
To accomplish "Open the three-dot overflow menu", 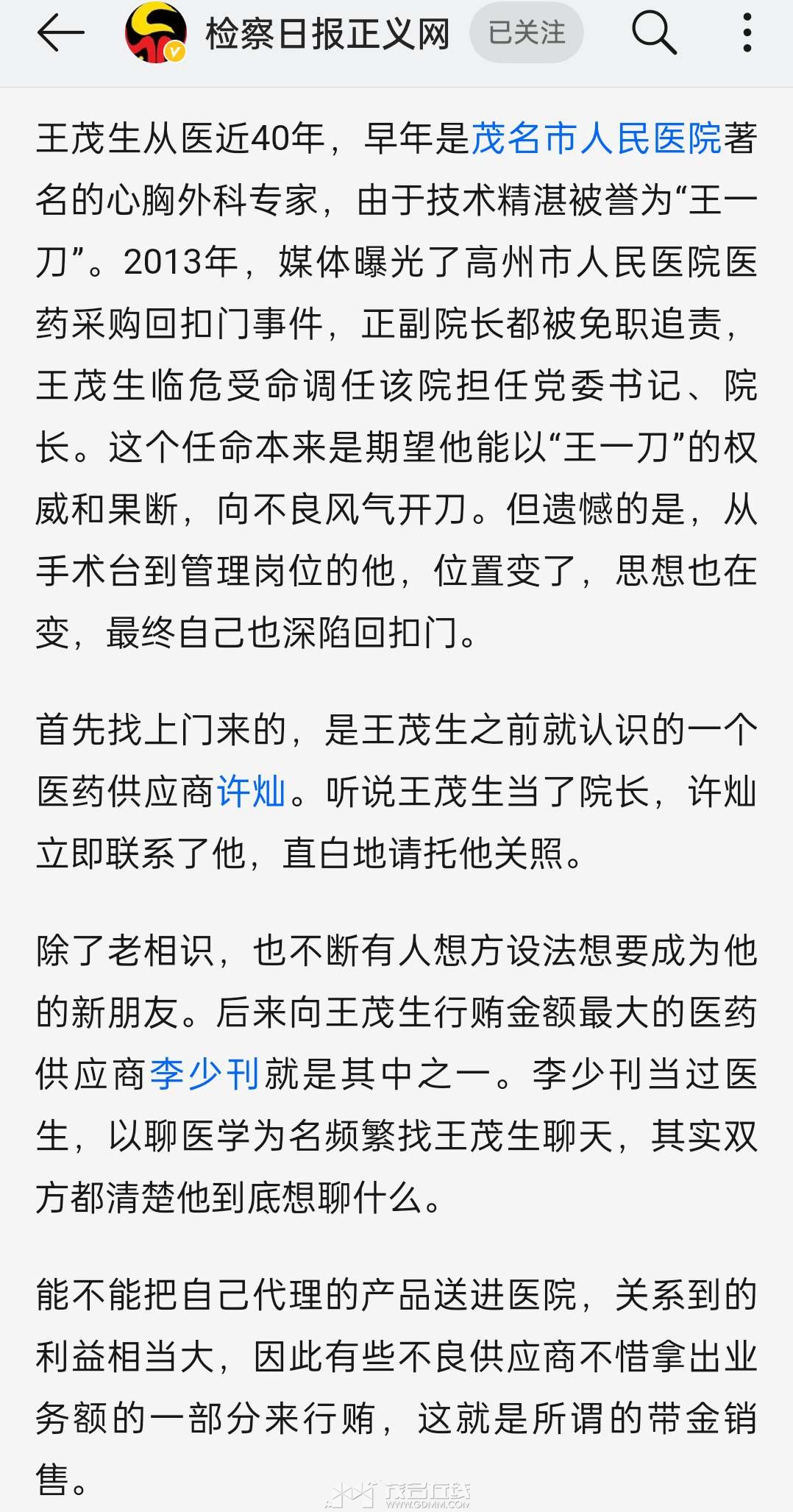I will [747, 33].
